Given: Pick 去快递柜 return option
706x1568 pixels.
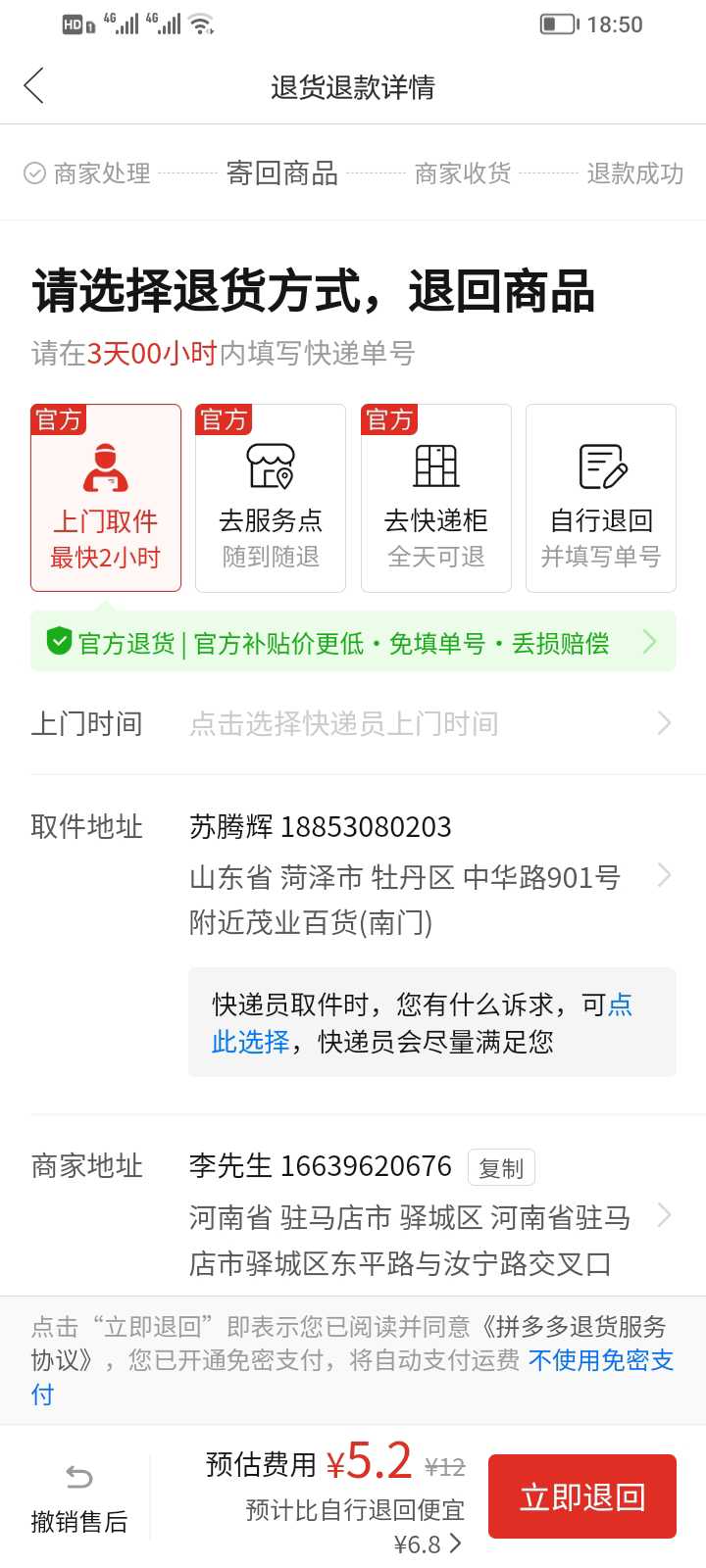Looking at the screenshot, I should tap(436, 498).
